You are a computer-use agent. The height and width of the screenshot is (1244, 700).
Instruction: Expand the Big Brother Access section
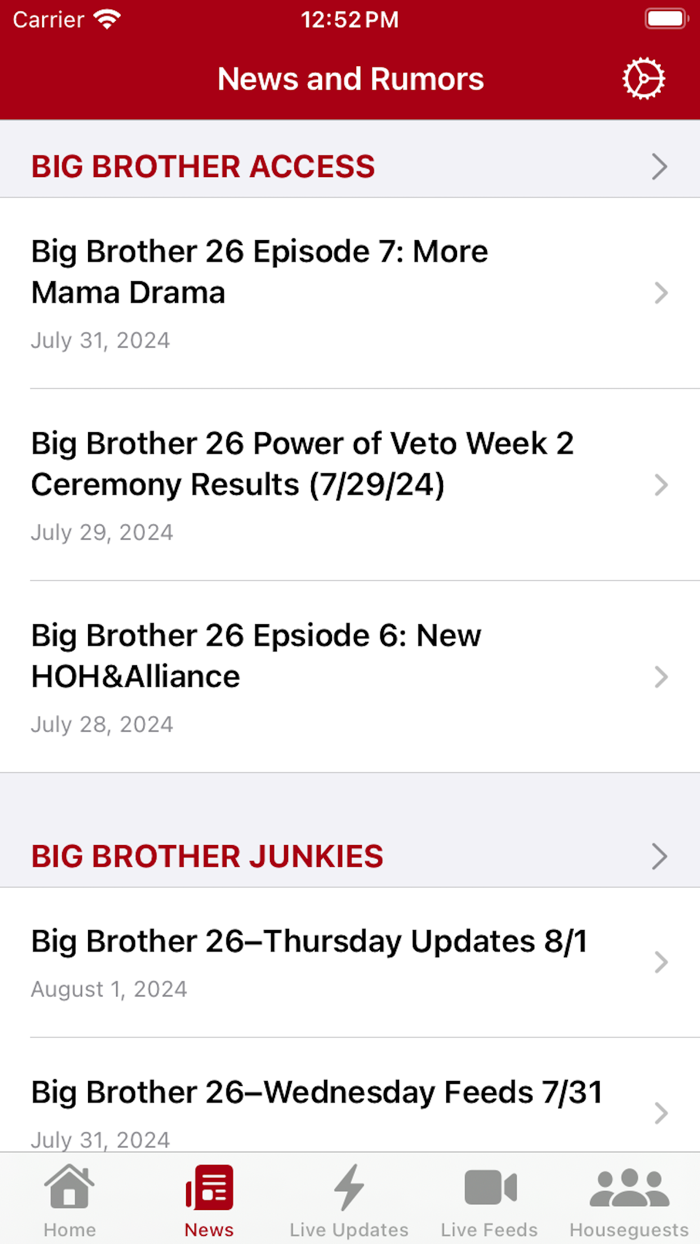tap(350, 166)
